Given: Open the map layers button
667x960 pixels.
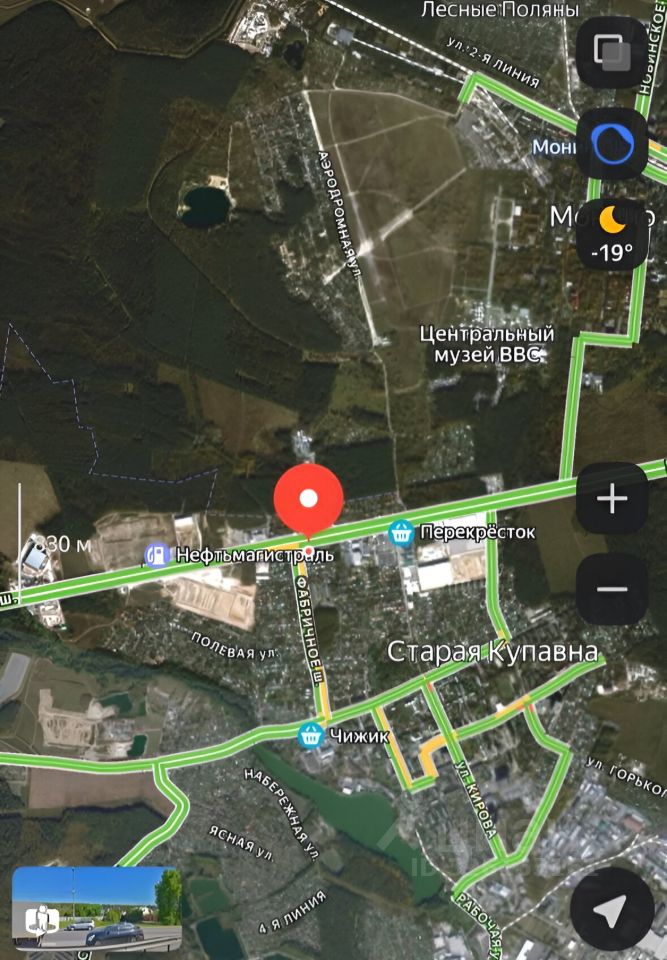Looking at the screenshot, I should [x=611, y=52].
